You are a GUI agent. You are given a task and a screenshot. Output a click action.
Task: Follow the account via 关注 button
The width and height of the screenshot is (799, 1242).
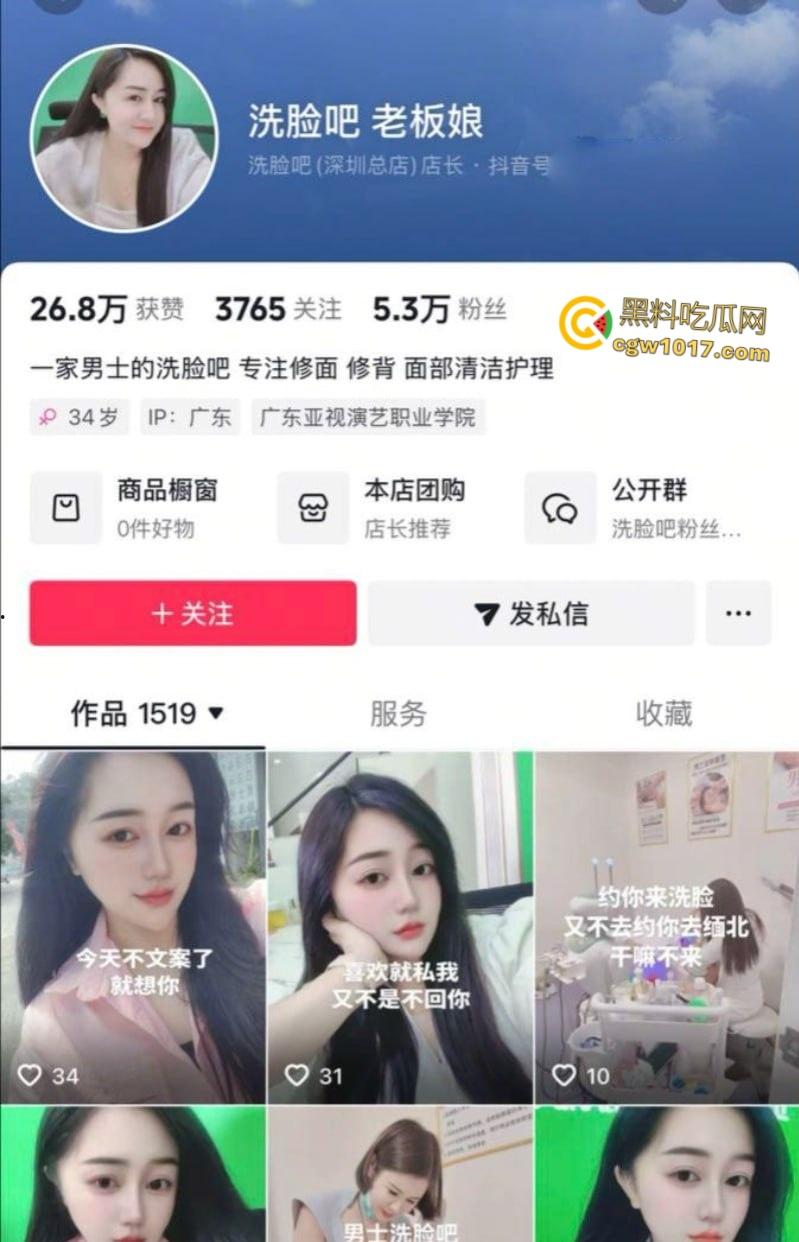point(192,614)
